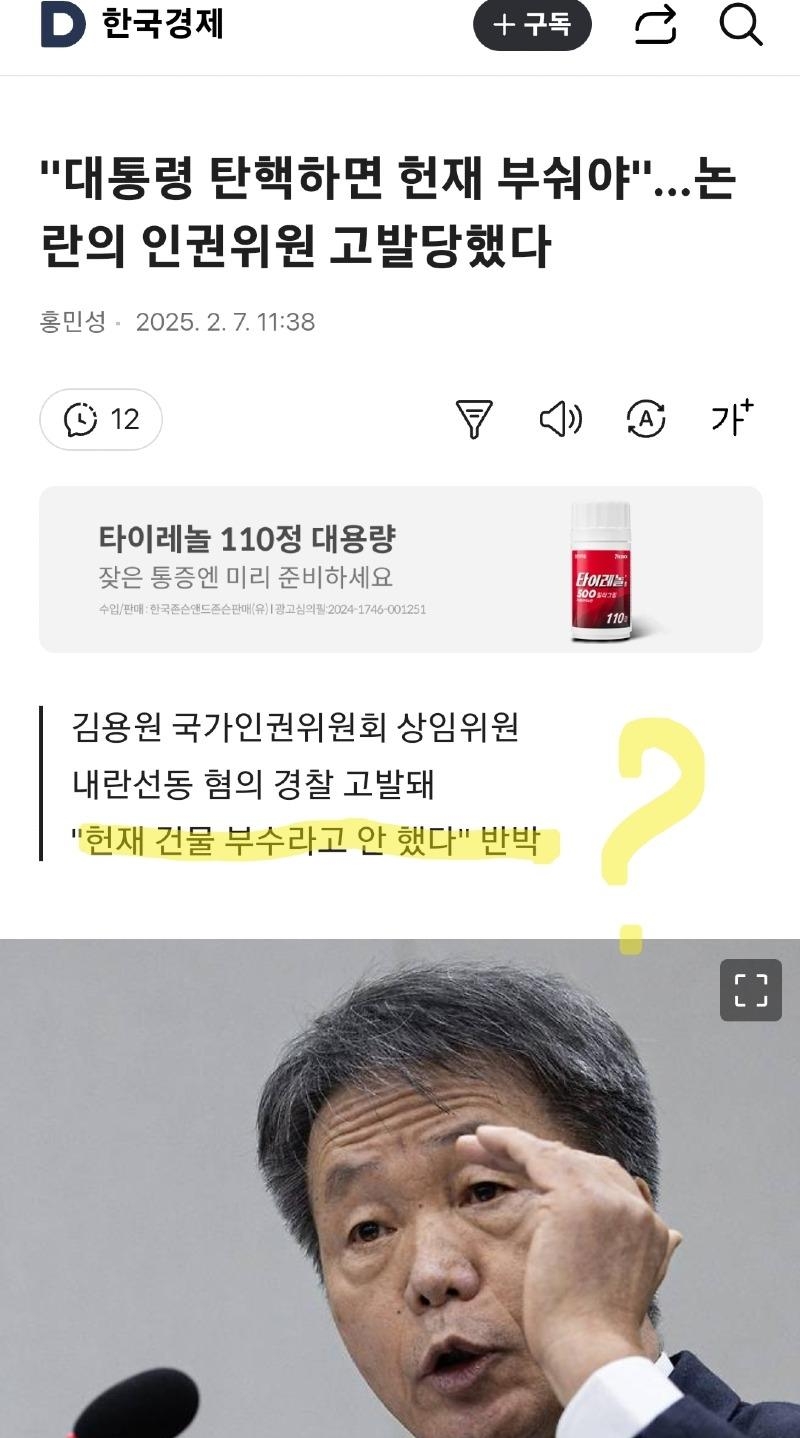Image resolution: width=800 pixels, height=1438 pixels.
Task: Go to Daum home via D logo
Action: coord(62,25)
